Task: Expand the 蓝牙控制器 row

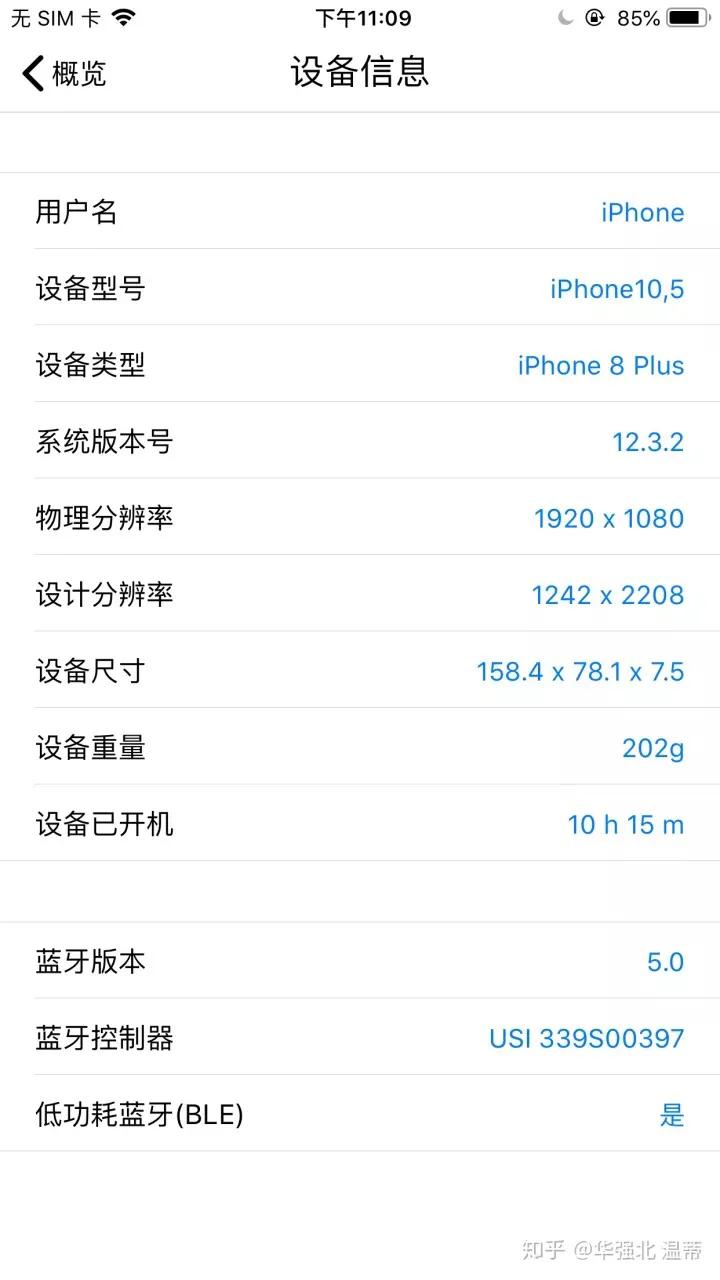Action: click(360, 1039)
